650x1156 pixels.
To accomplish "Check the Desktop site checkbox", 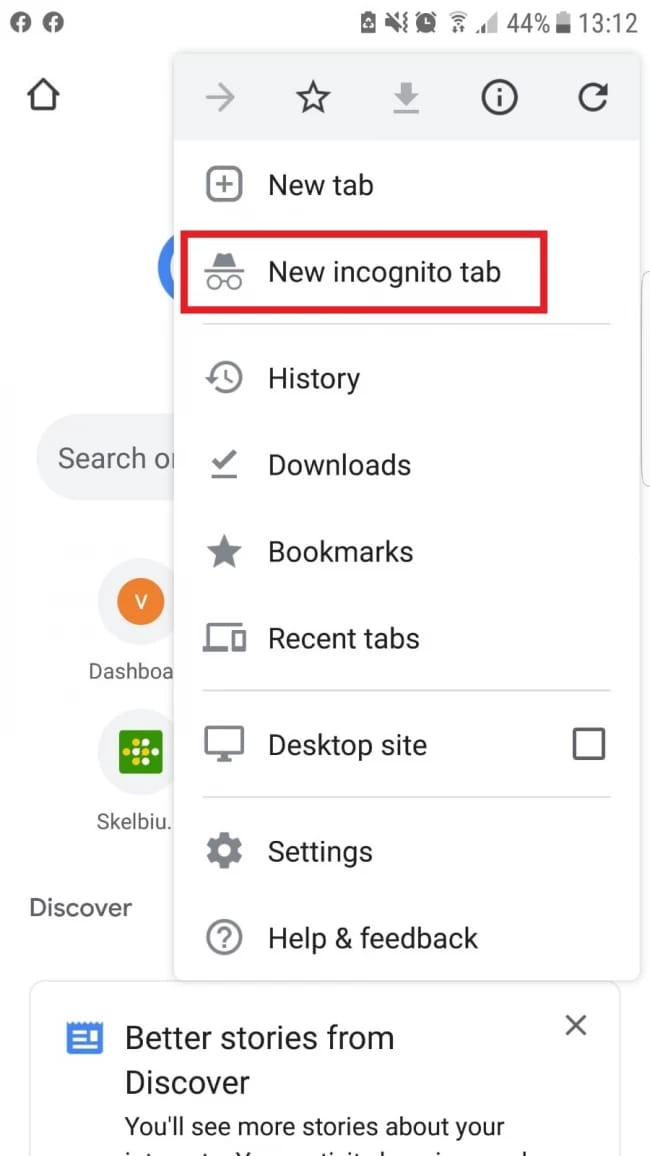I will point(589,745).
